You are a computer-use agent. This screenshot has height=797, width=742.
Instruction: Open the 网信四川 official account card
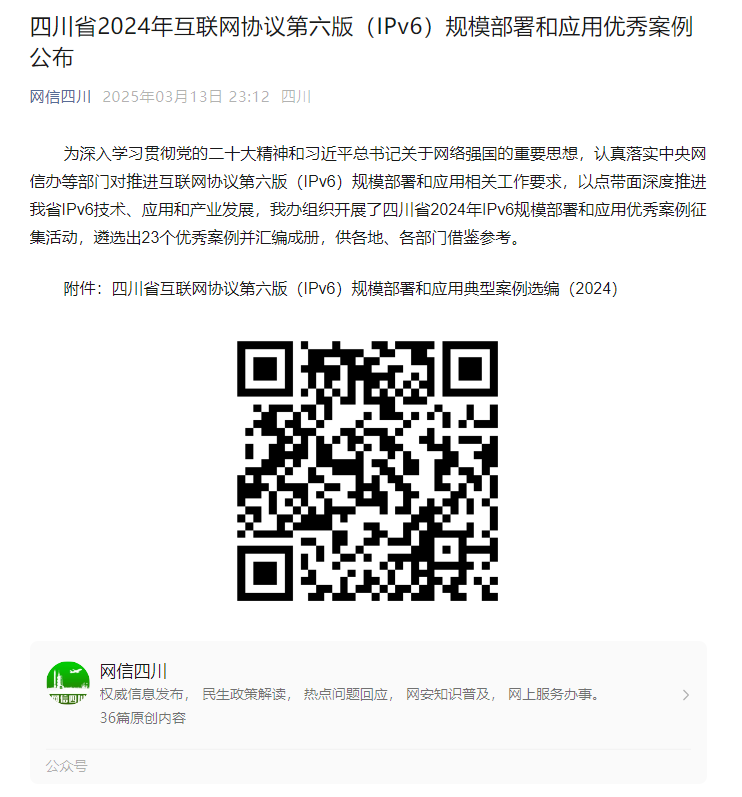[x=350, y=694]
